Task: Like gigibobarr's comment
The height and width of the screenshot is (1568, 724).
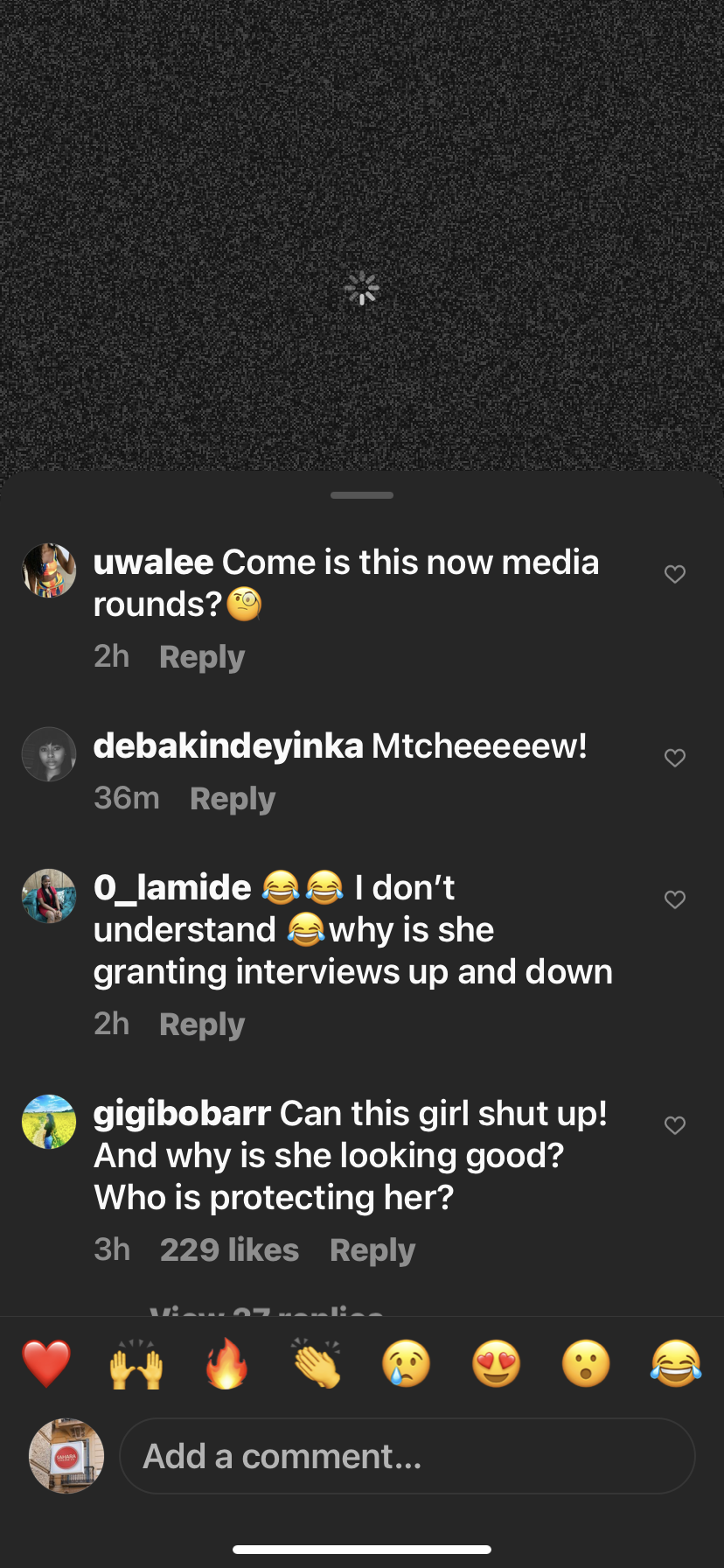Action: (x=674, y=1125)
